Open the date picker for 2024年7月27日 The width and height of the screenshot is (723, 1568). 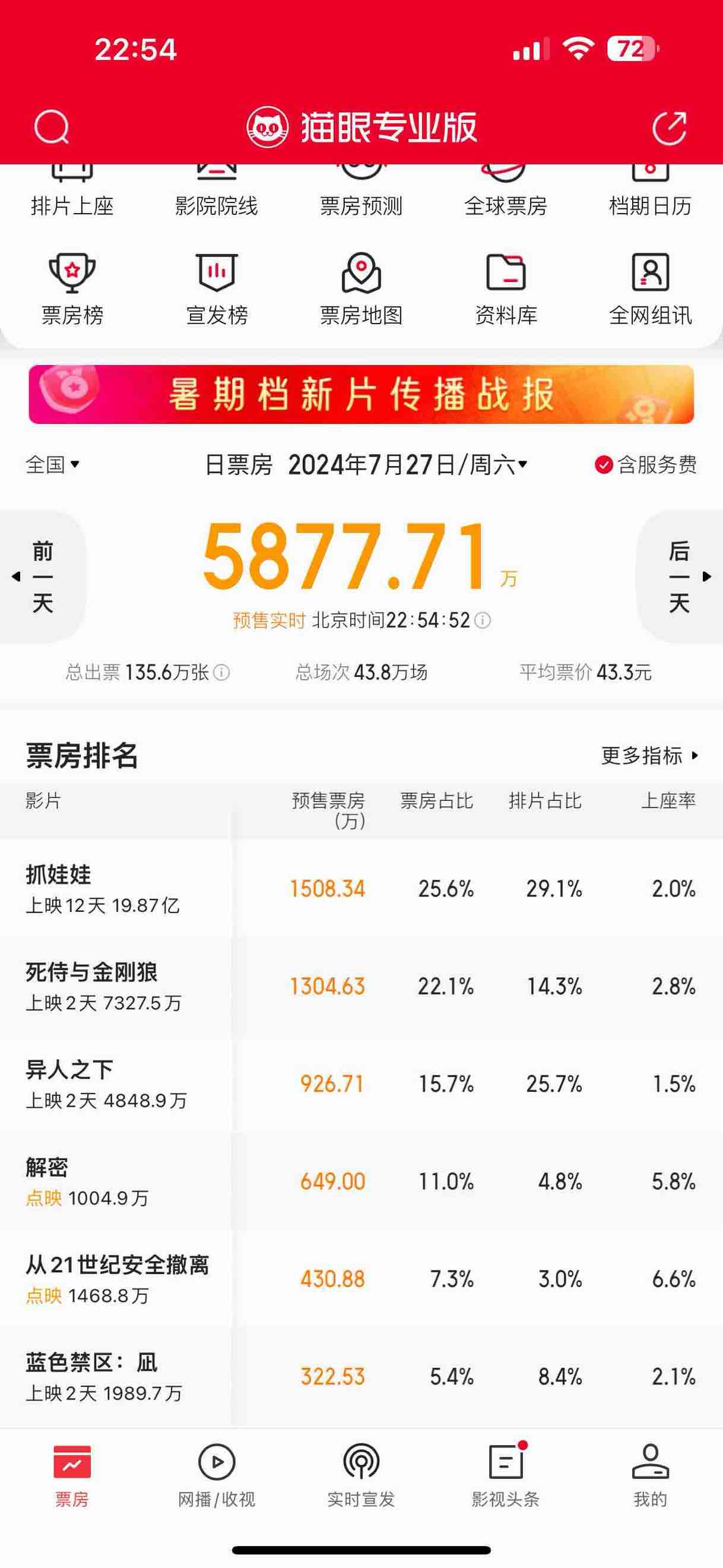click(x=407, y=465)
